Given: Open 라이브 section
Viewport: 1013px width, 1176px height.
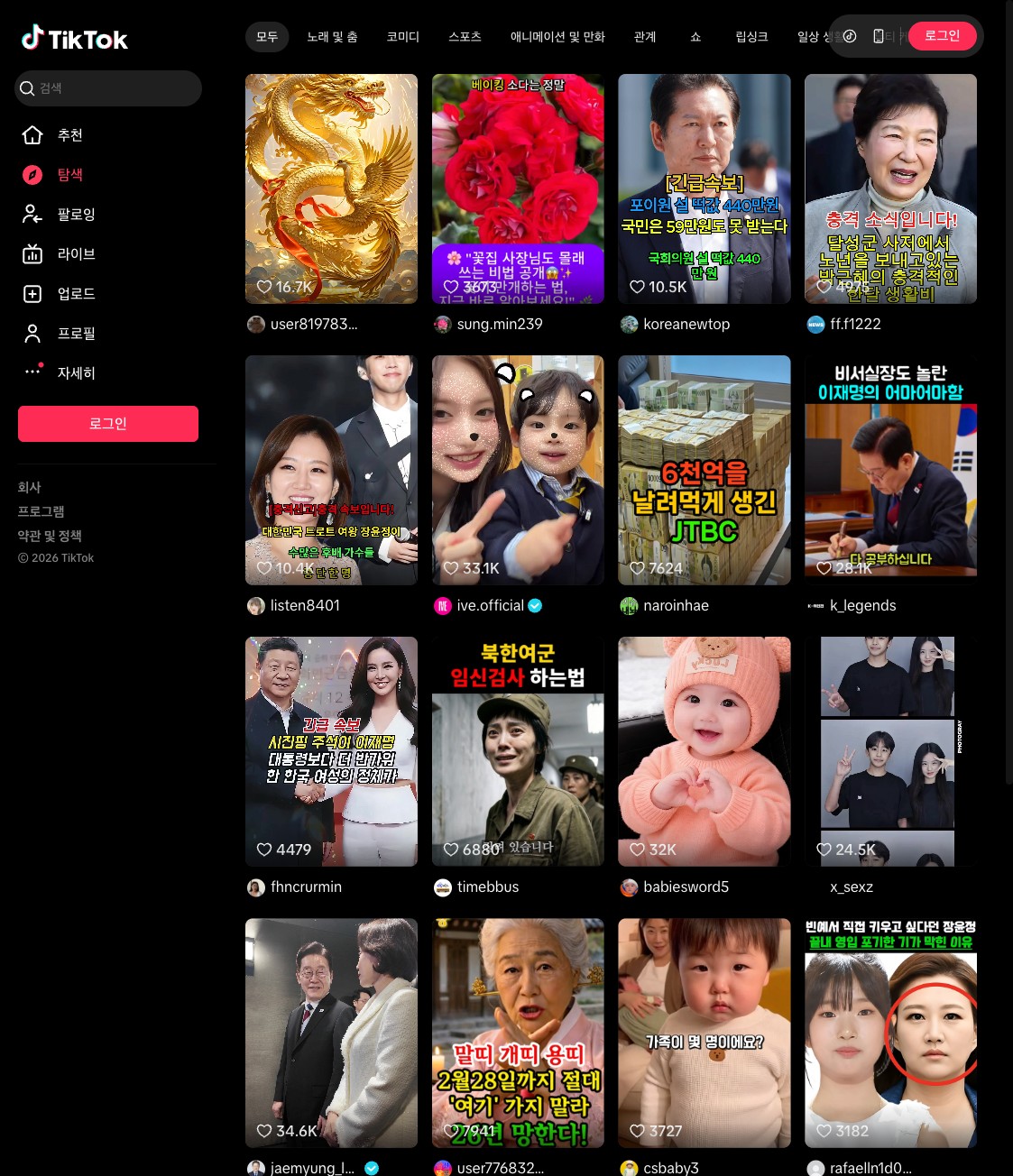Looking at the screenshot, I should (76, 254).
